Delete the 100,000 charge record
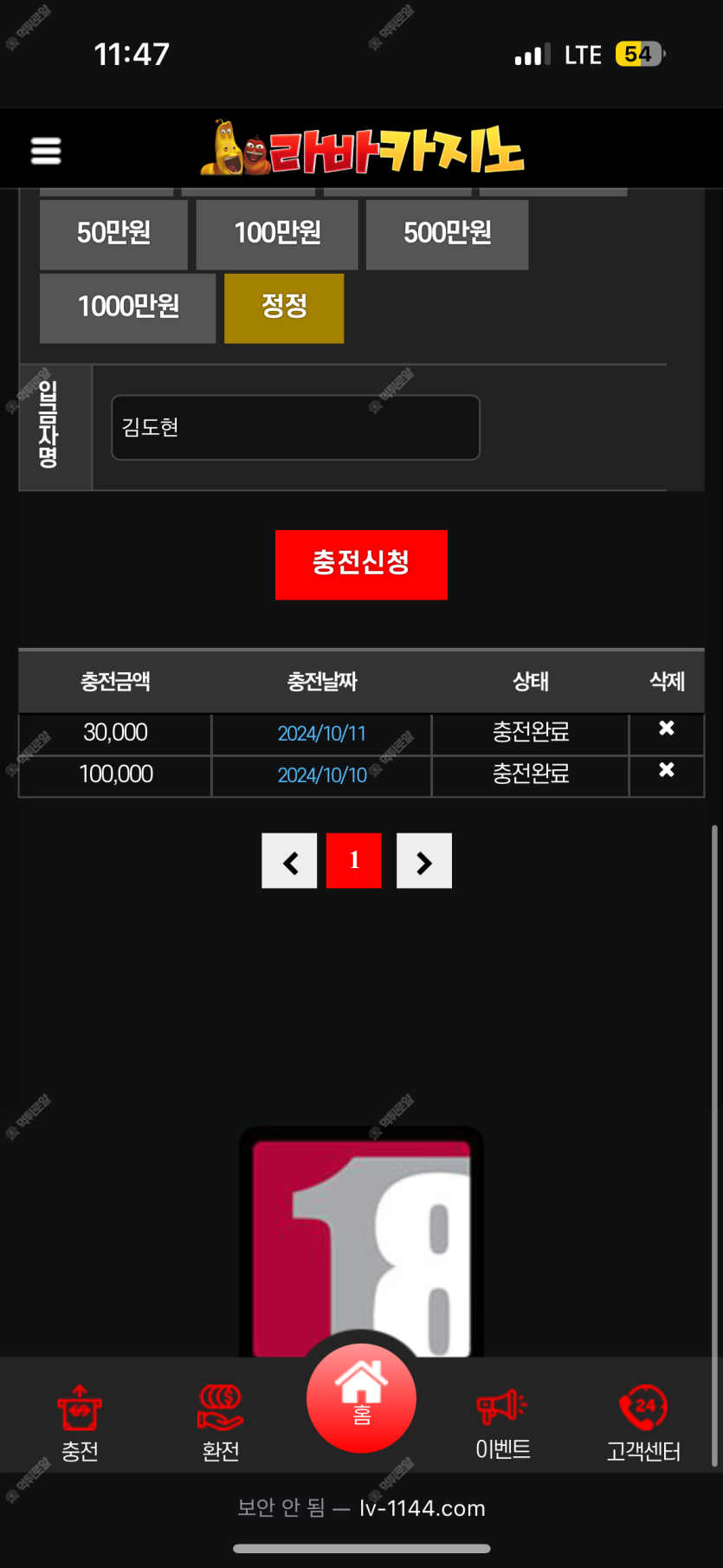Screen dimensions: 723x1568 [x=666, y=770]
